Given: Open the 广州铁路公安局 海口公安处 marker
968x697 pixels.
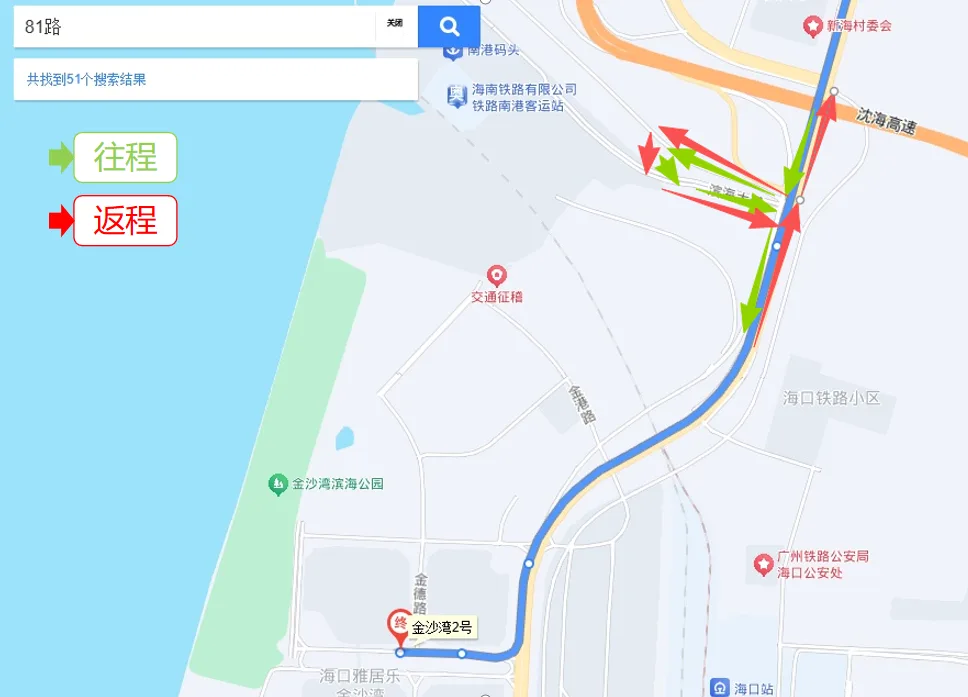Looking at the screenshot, I should 763,564.
